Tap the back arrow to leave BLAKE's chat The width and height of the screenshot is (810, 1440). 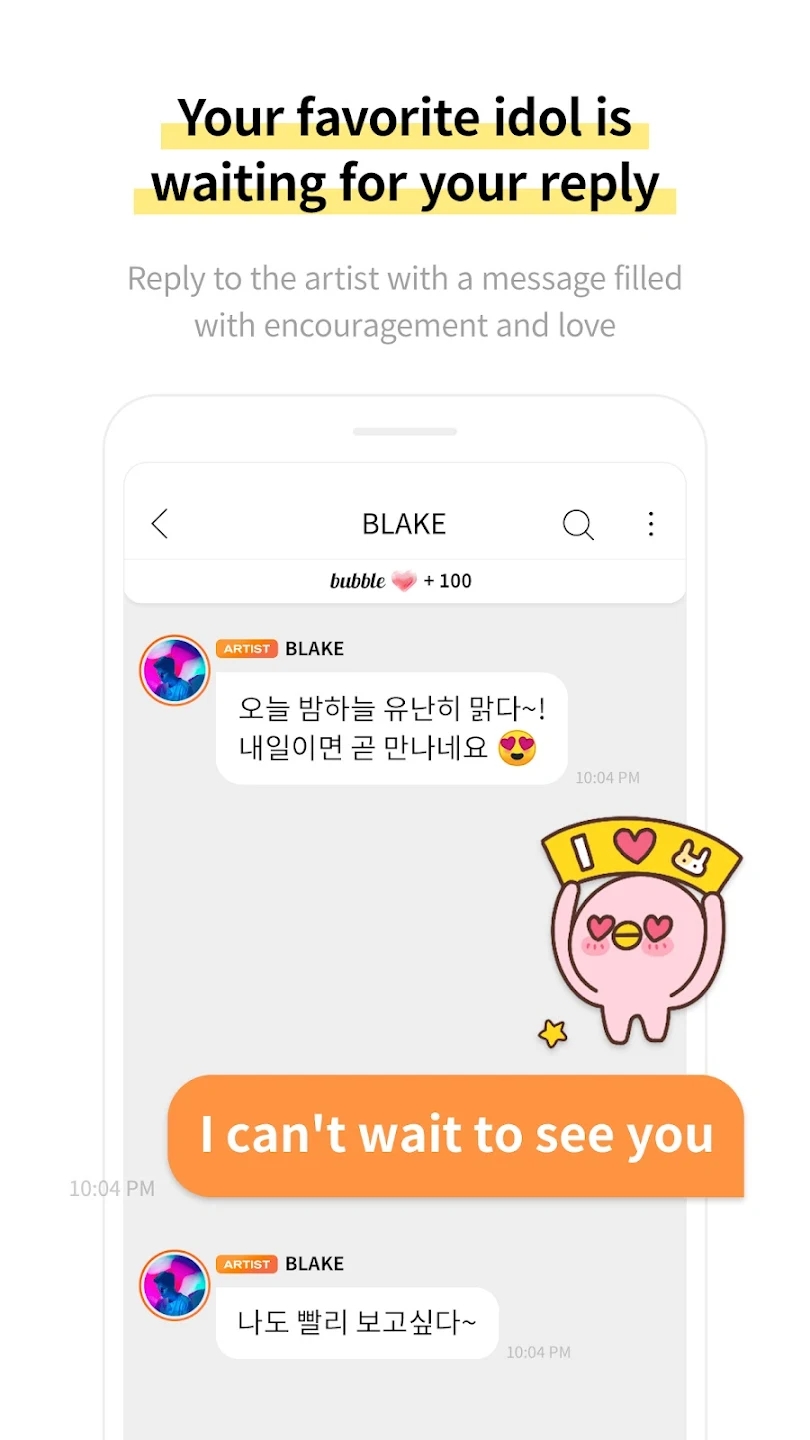coord(160,523)
